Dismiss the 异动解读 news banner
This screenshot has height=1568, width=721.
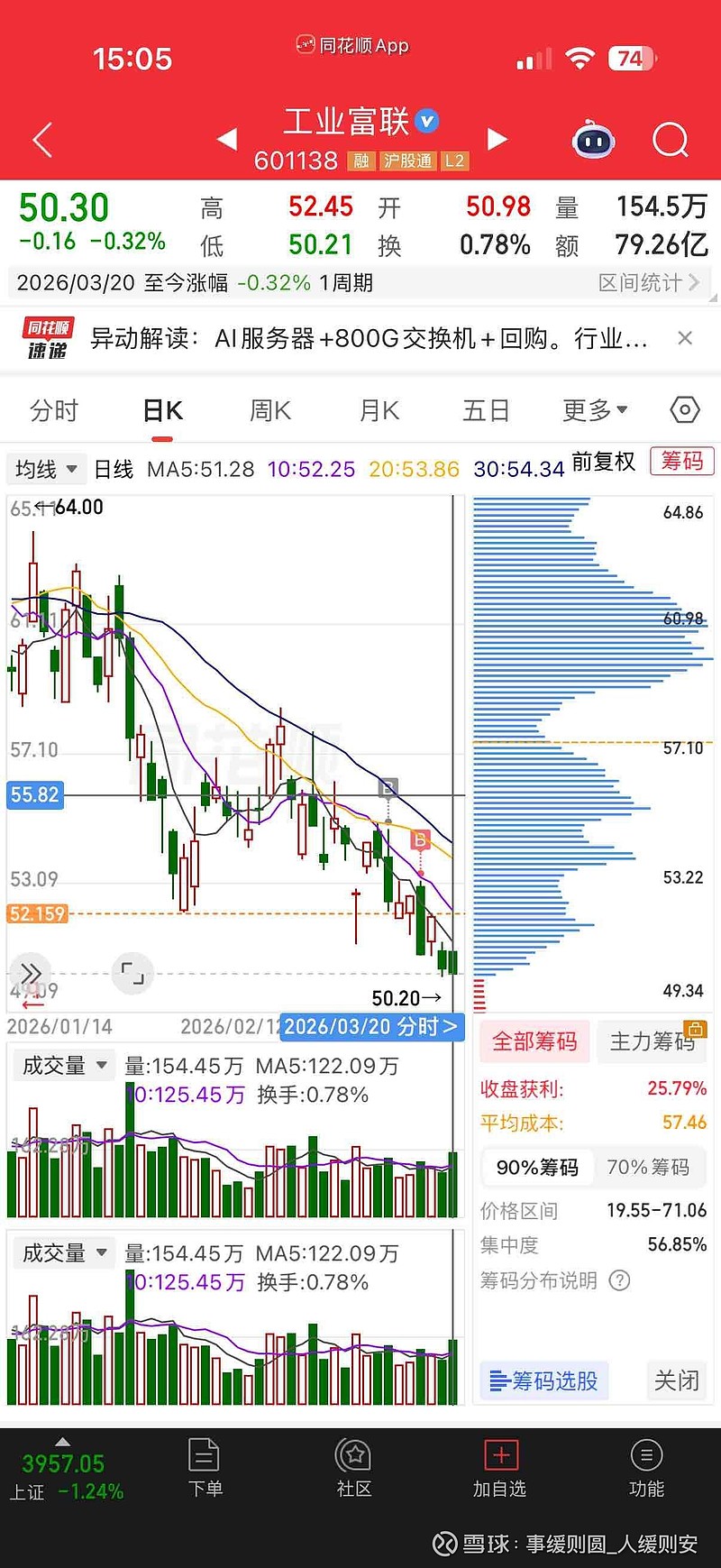tap(685, 338)
